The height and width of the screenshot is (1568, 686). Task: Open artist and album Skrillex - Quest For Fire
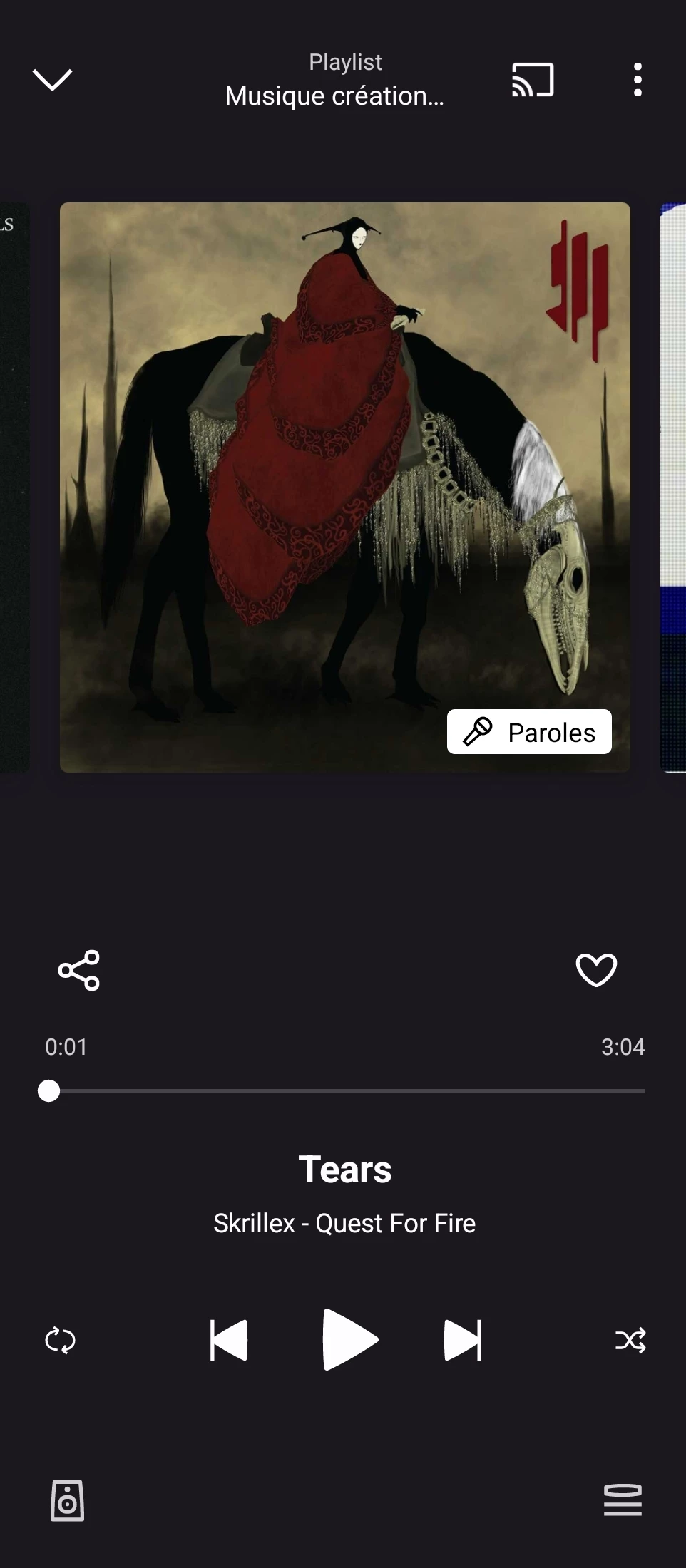click(x=344, y=1223)
